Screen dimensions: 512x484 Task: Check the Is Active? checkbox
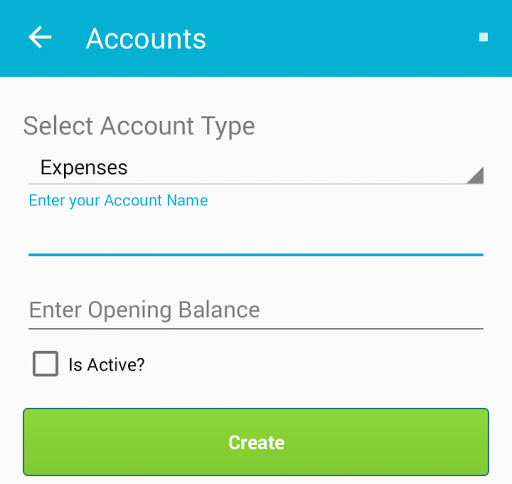coord(45,364)
